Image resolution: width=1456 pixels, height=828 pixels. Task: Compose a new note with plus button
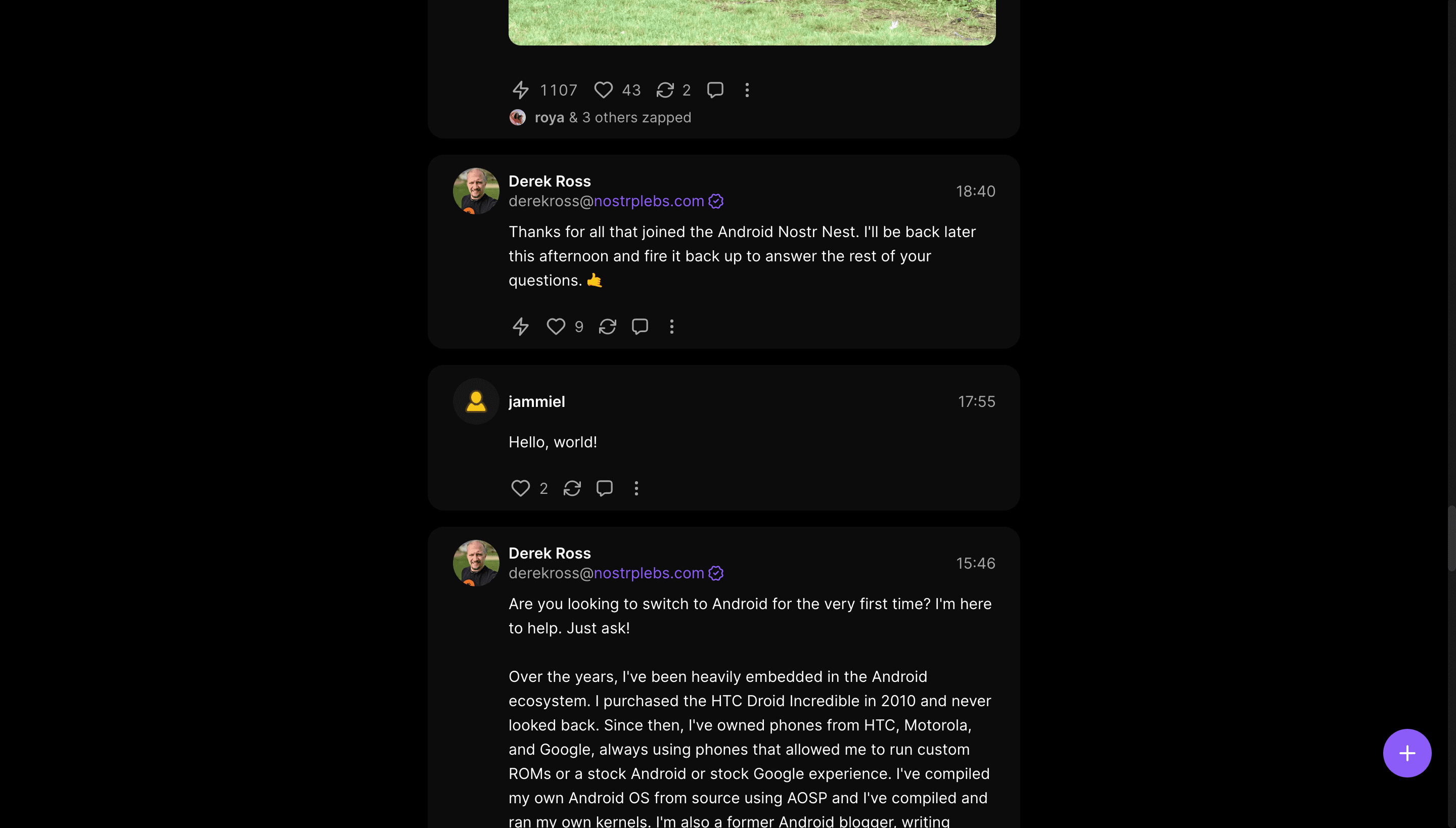point(1407,753)
